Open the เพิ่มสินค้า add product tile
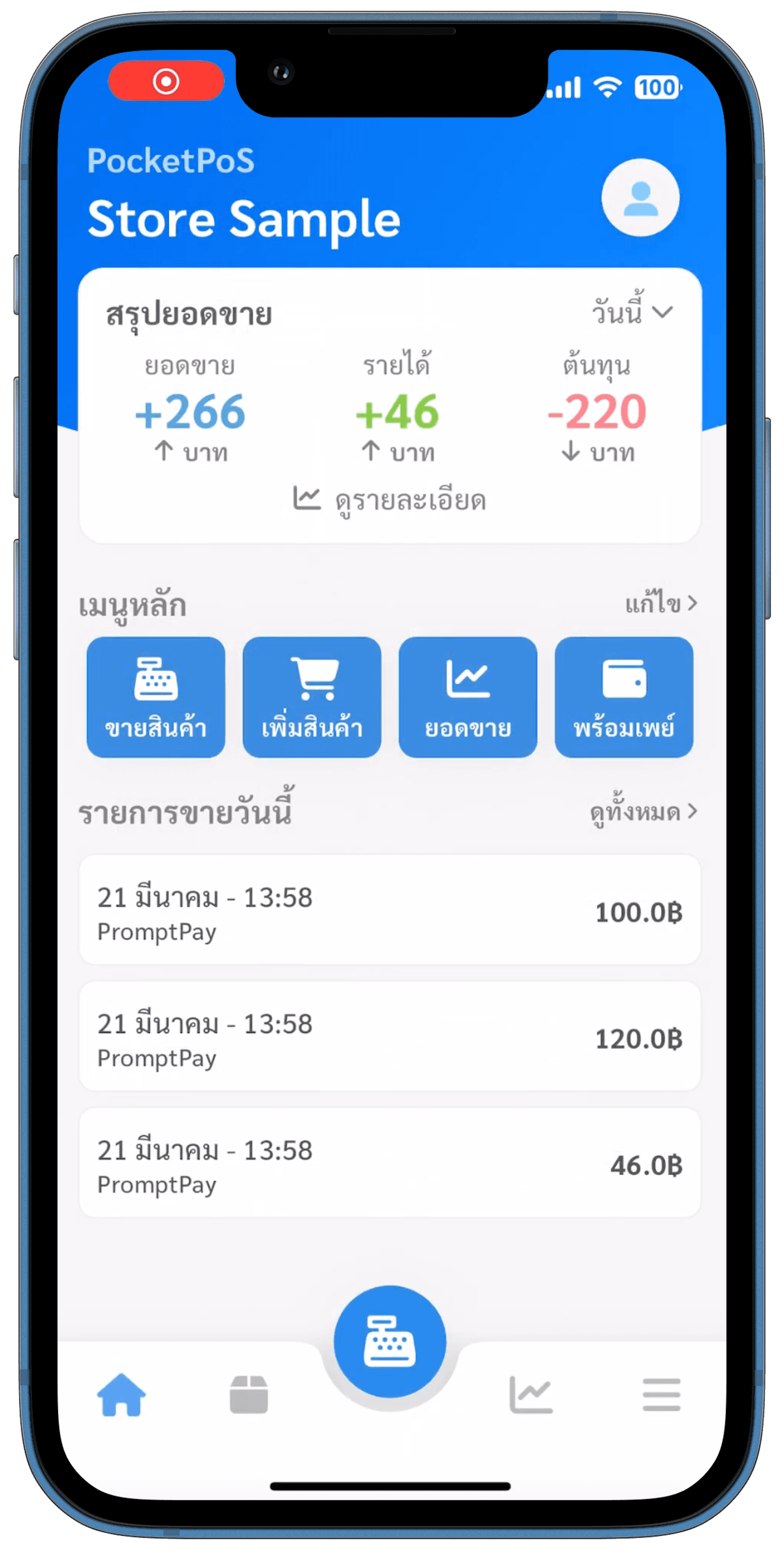The width and height of the screenshot is (784, 1550). pos(311,697)
